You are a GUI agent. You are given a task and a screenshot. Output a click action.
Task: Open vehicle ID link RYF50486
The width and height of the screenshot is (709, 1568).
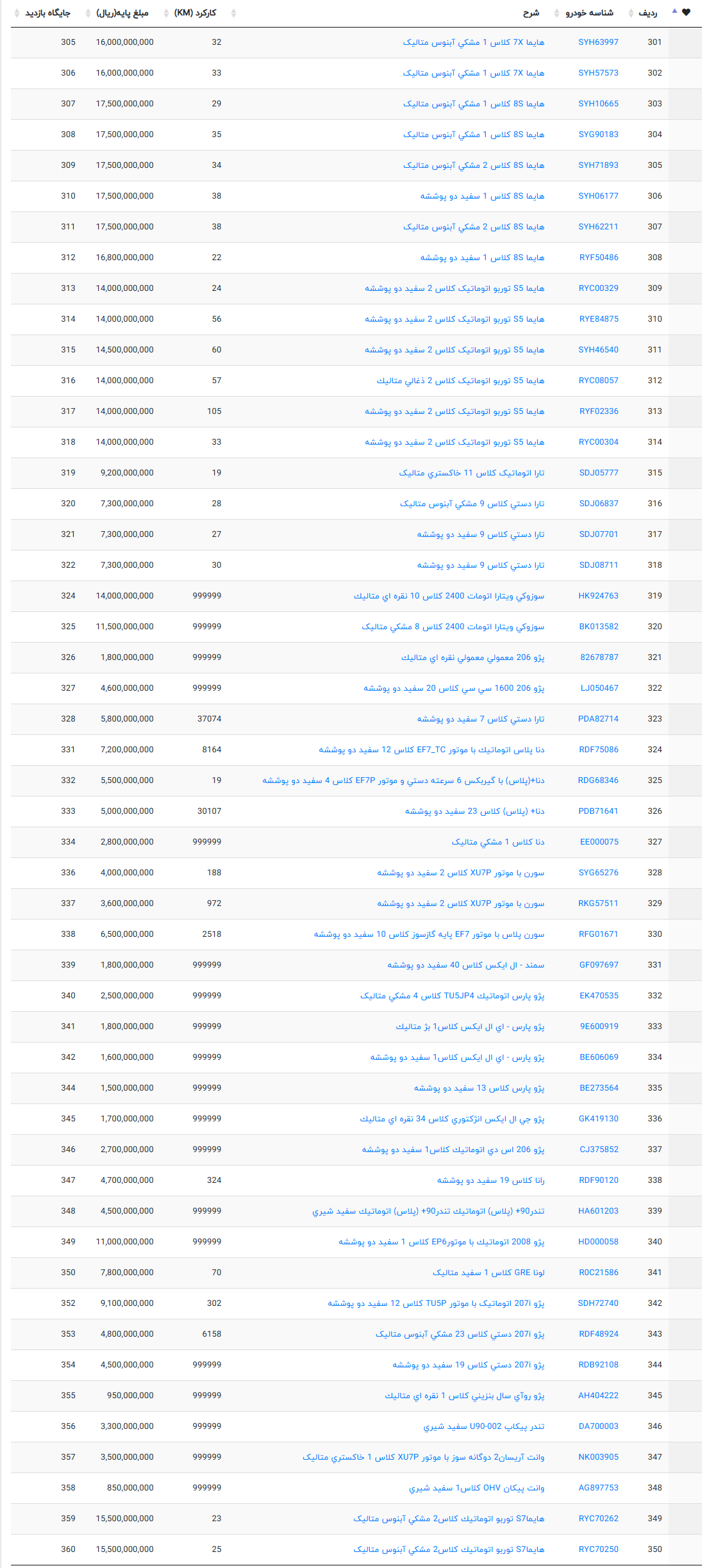coord(599,258)
